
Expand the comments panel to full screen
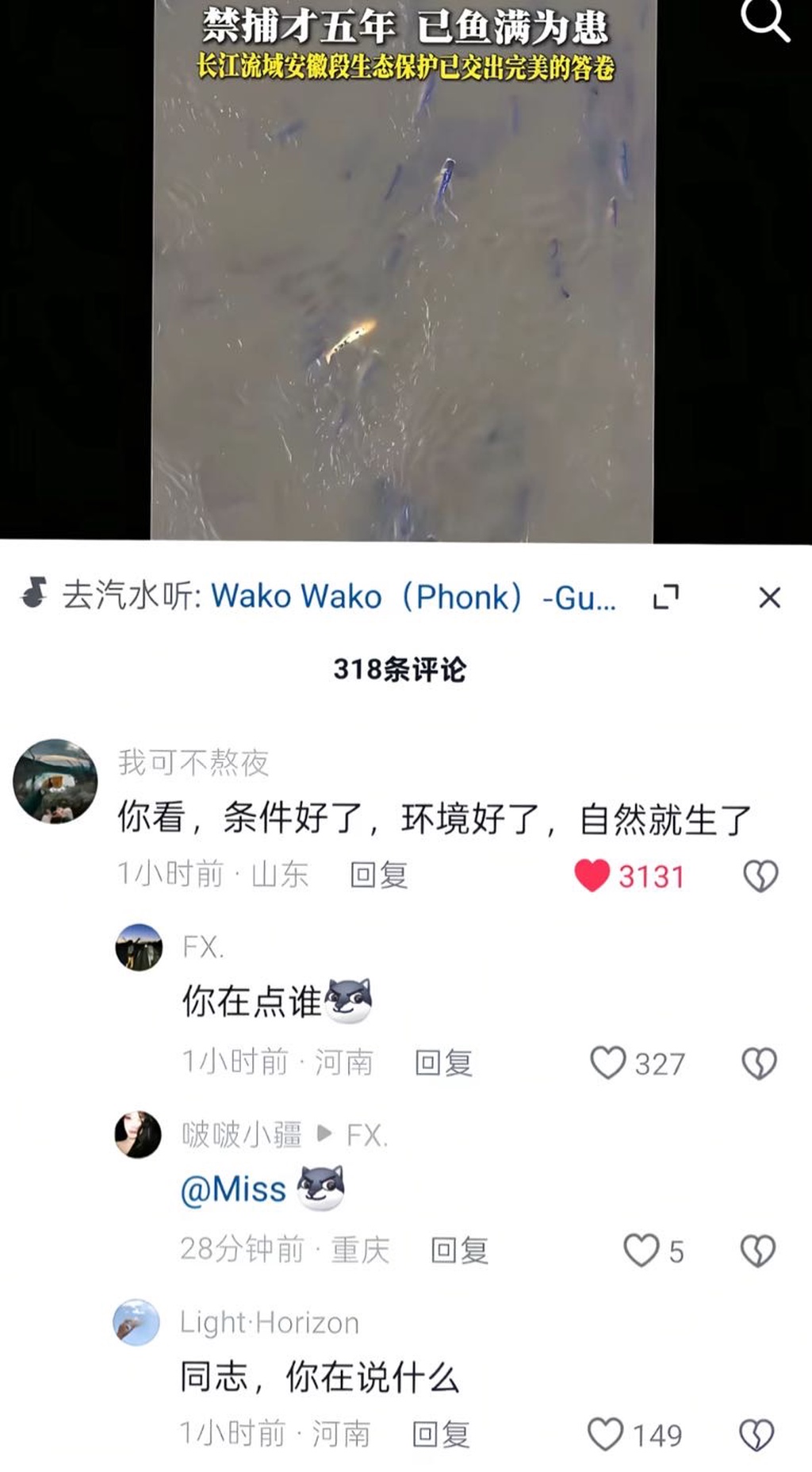[666, 596]
